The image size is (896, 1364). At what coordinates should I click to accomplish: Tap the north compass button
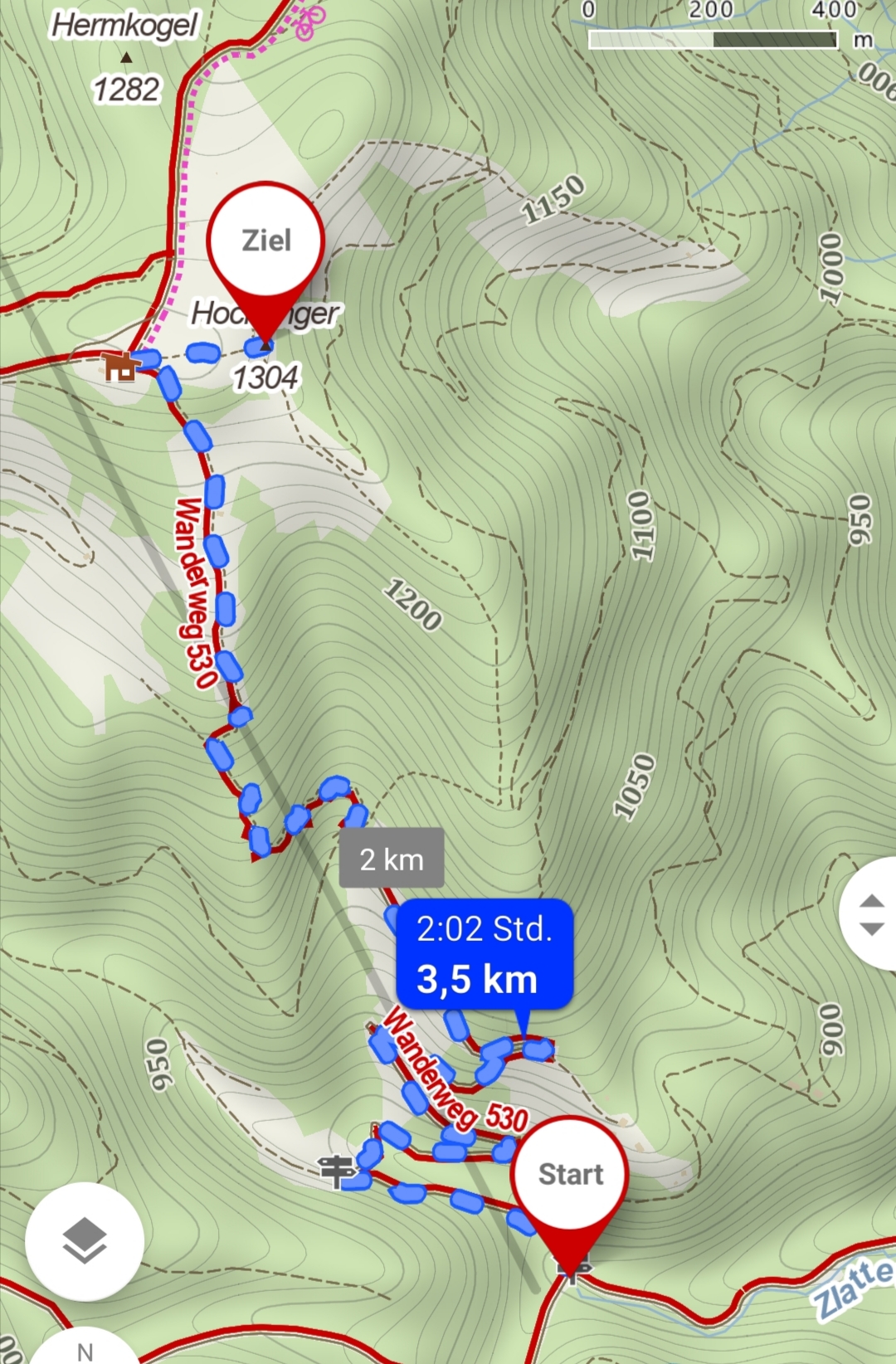85,1351
